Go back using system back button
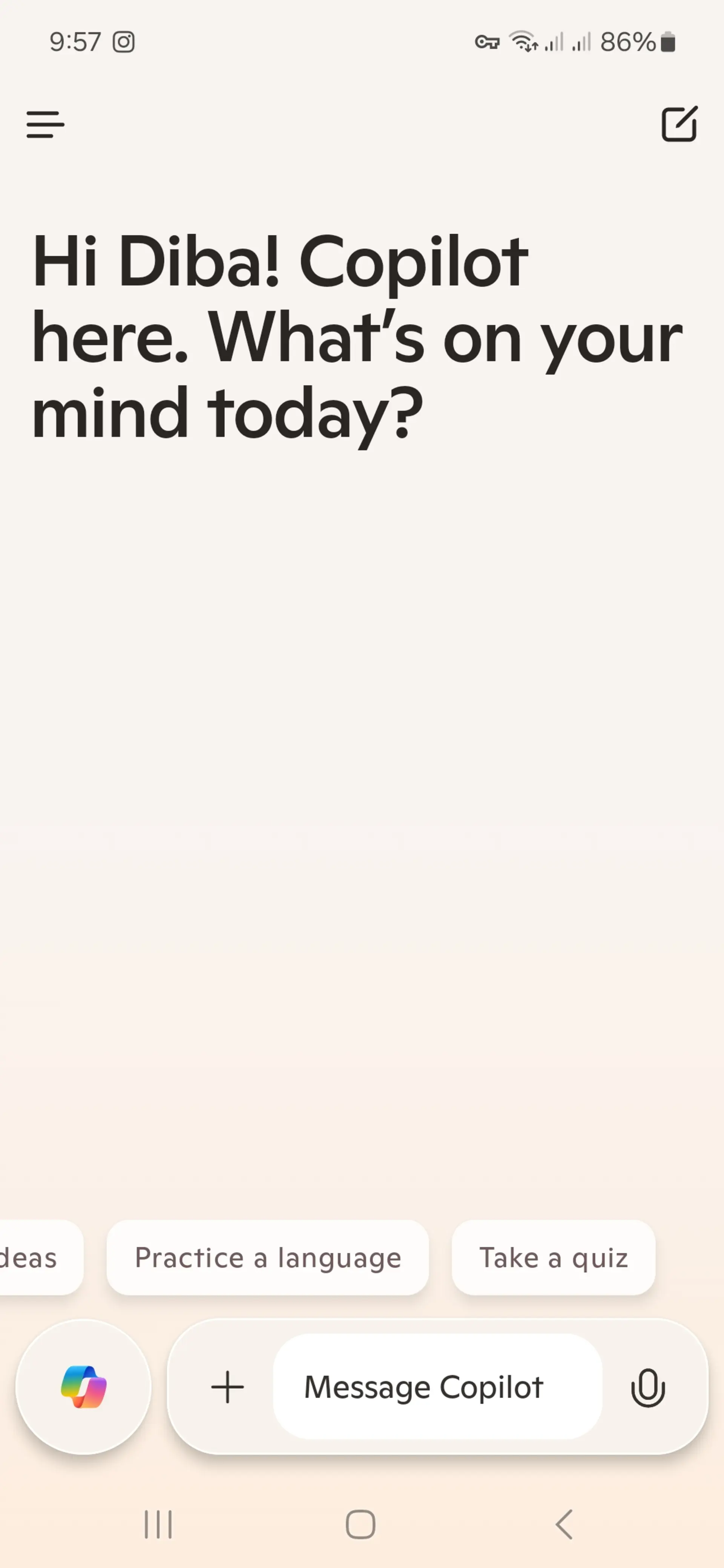The height and width of the screenshot is (1568, 724). click(x=564, y=1524)
